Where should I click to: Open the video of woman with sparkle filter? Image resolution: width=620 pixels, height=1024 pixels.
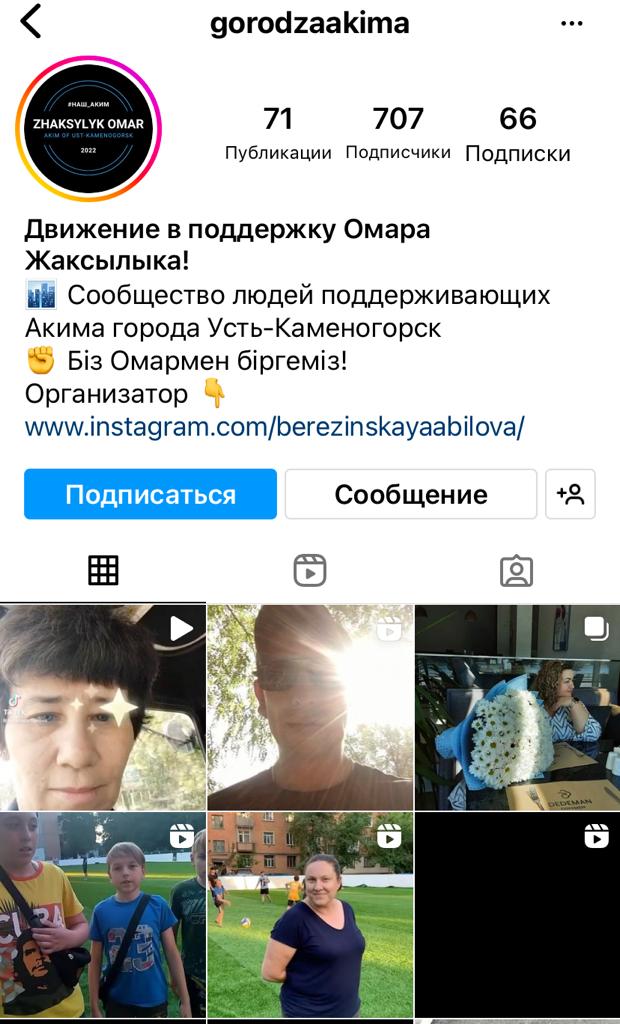pyautogui.click(x=102, y=706)
